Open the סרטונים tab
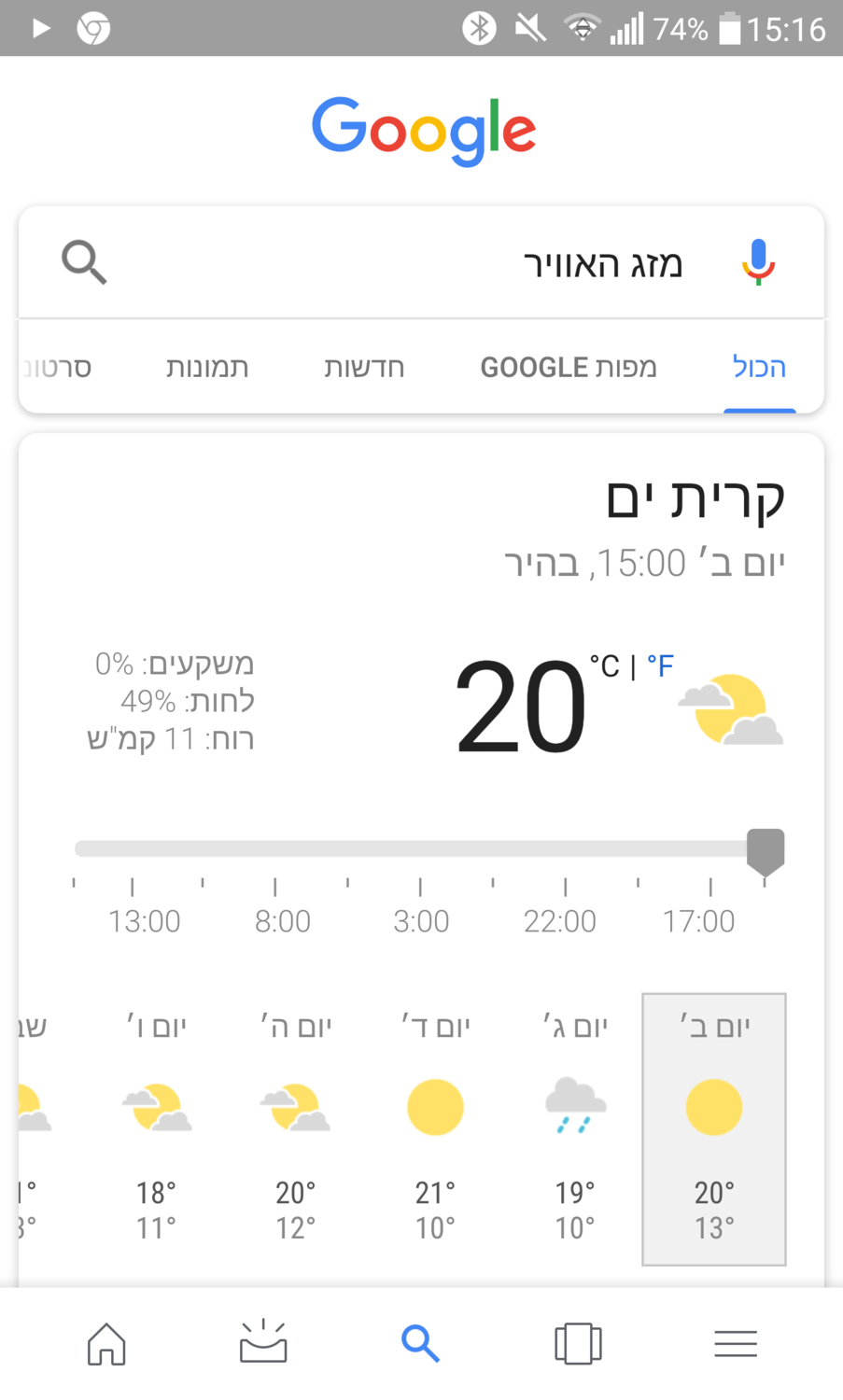This screenshot has width=843, height=1400. pos(58,368)
